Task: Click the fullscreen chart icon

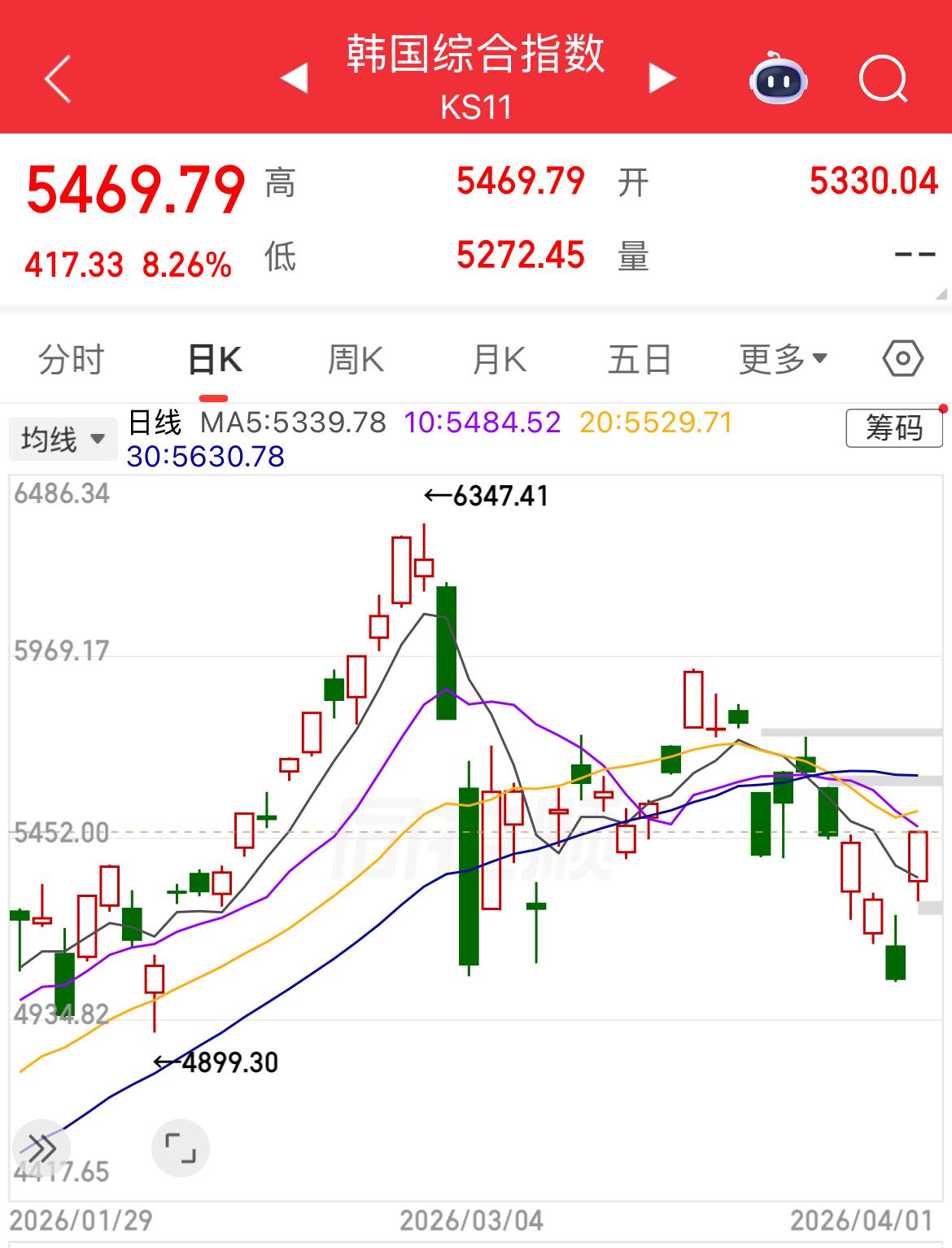Action: (x=181, y=1149)
